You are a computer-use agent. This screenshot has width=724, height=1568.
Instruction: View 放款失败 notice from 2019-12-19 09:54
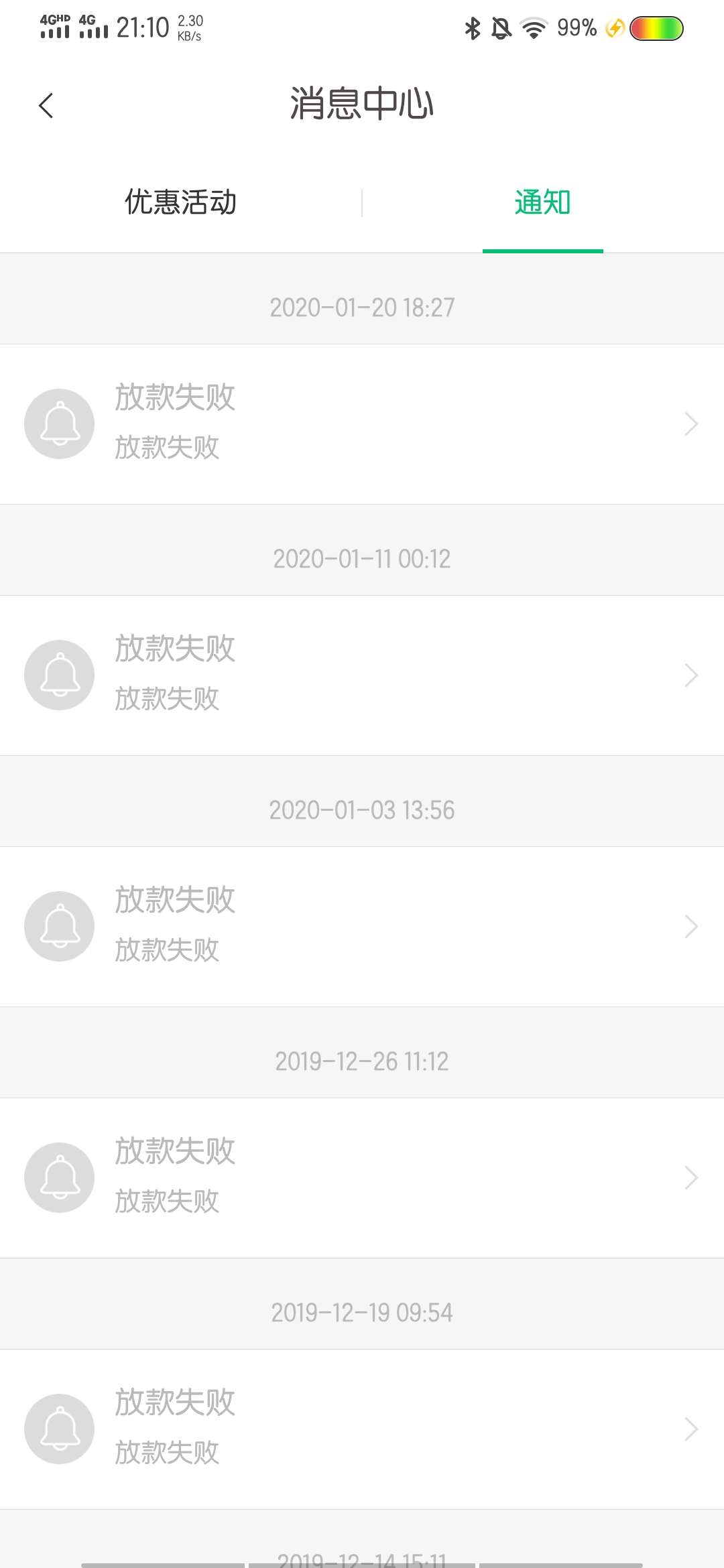click(362, 1429)
